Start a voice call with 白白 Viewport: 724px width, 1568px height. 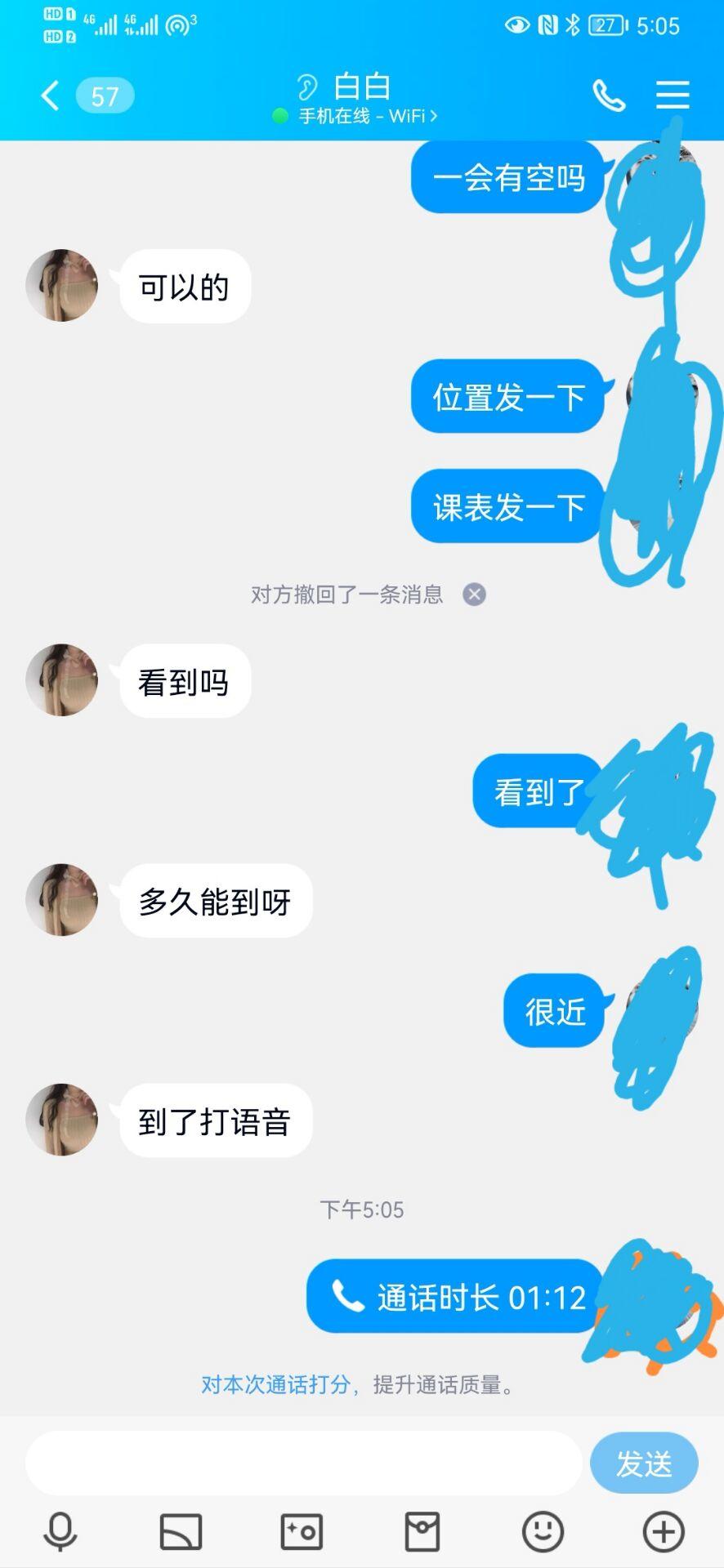click(x=609, y=96)
